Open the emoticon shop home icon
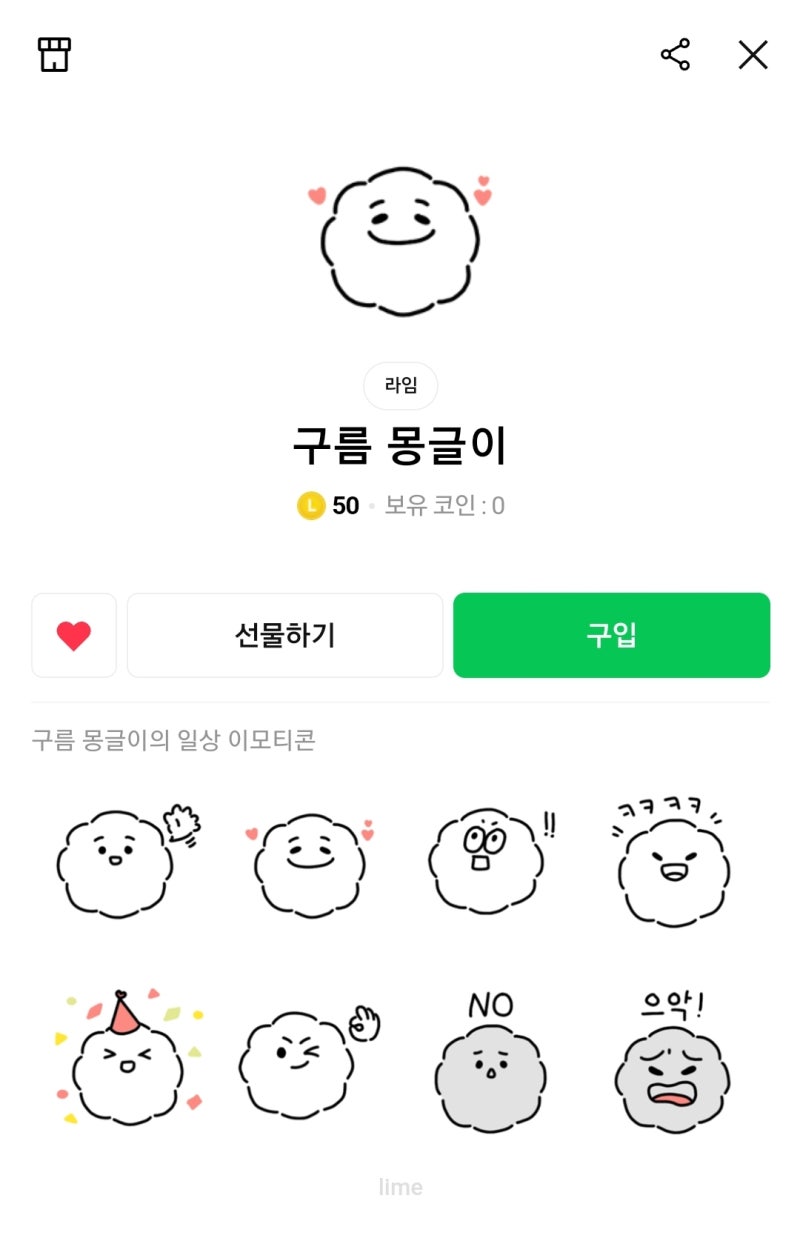The image size is (800, 1244). pos(51,56)
